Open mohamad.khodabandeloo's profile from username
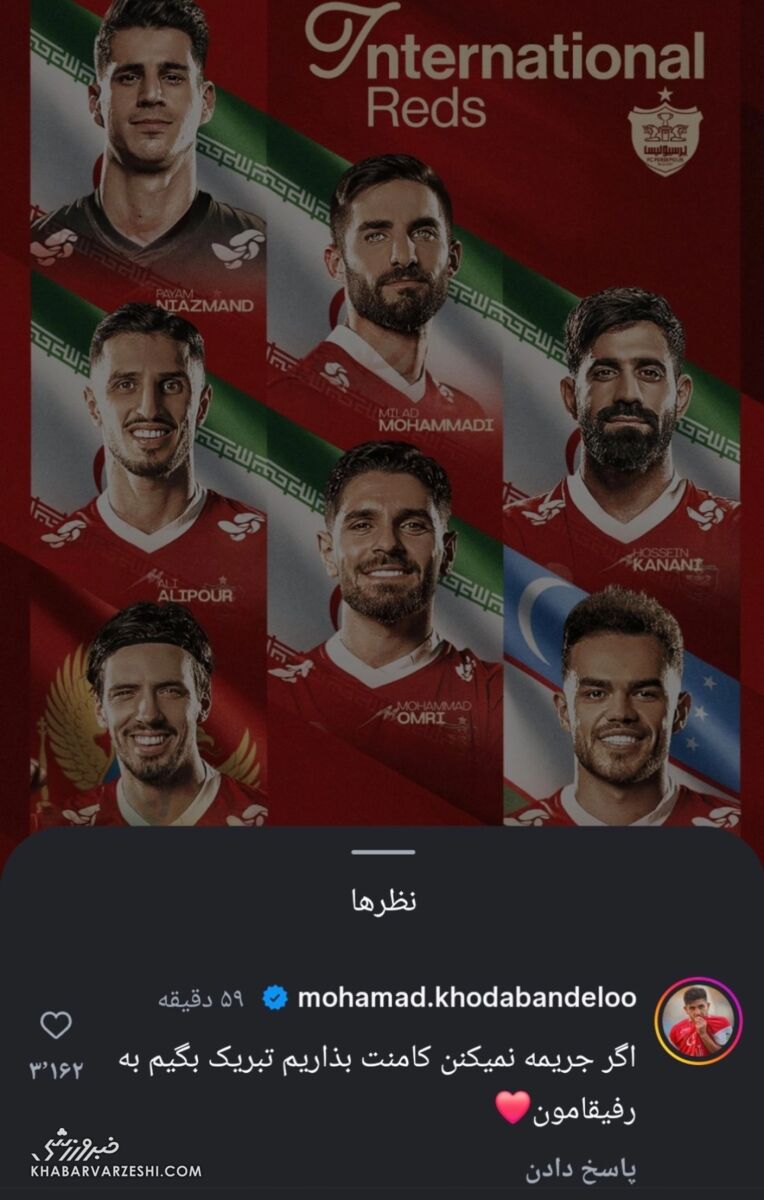This screenshot has height=1200, width=764. (466, 997)
